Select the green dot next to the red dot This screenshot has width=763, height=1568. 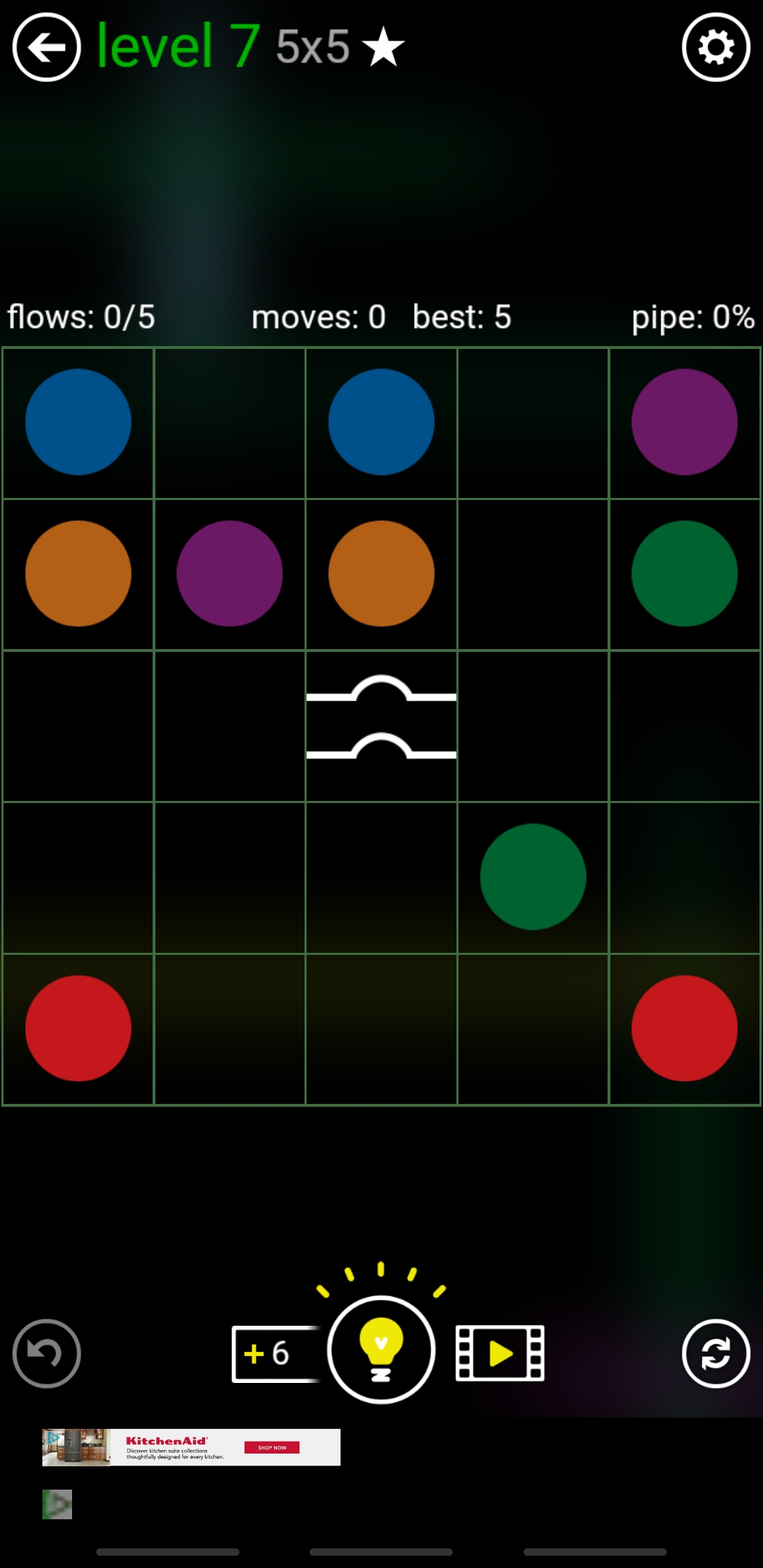tap(533, 877)
